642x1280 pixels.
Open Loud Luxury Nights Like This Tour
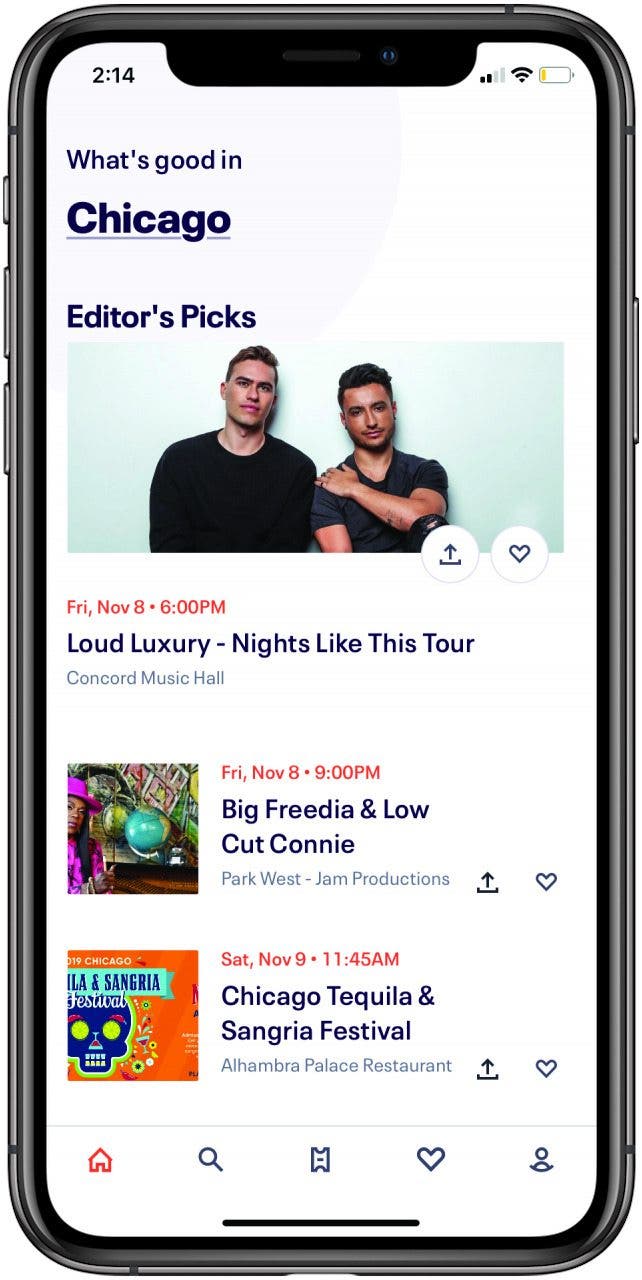[270, 643]
